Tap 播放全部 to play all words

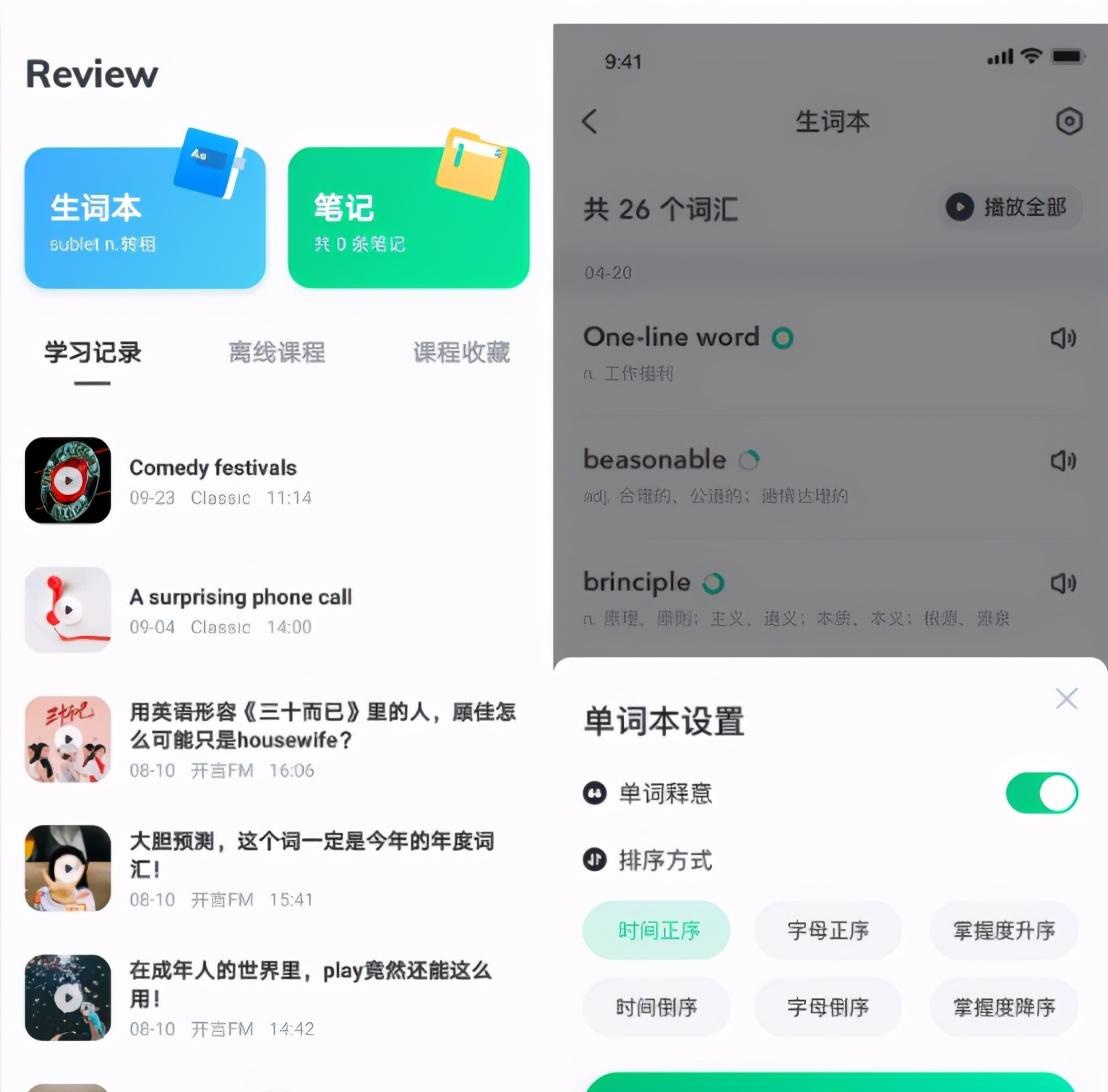point(1008,207)
